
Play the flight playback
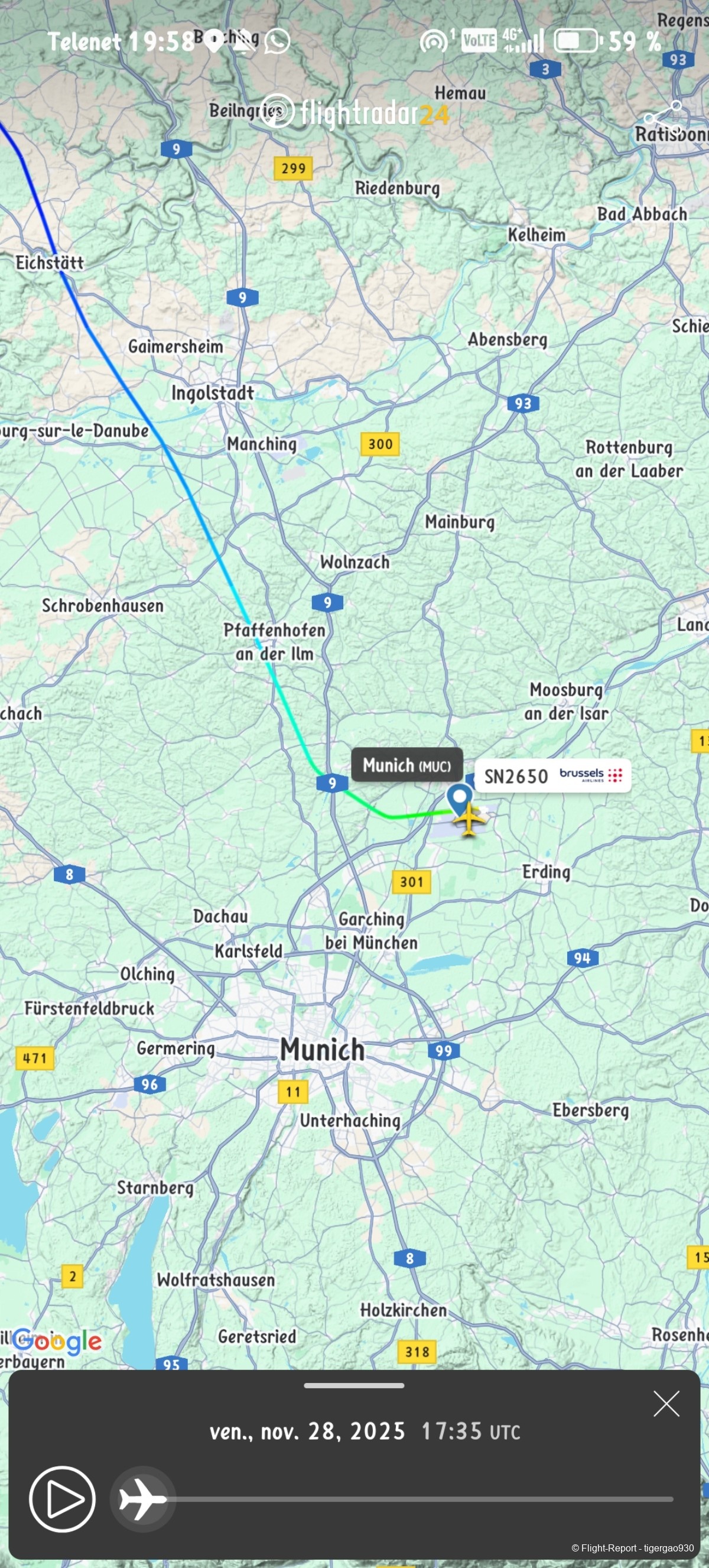62,1499
